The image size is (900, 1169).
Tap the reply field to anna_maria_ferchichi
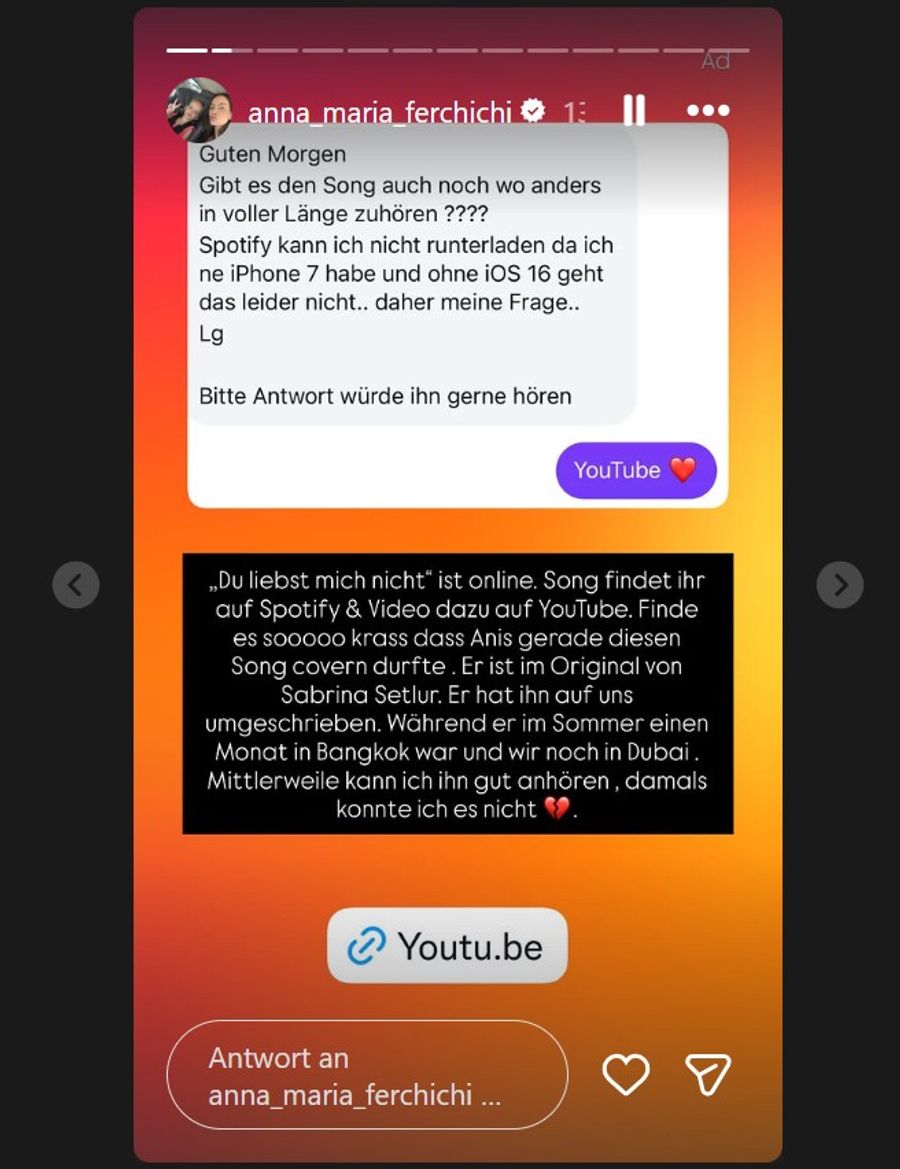point(366,1076)
